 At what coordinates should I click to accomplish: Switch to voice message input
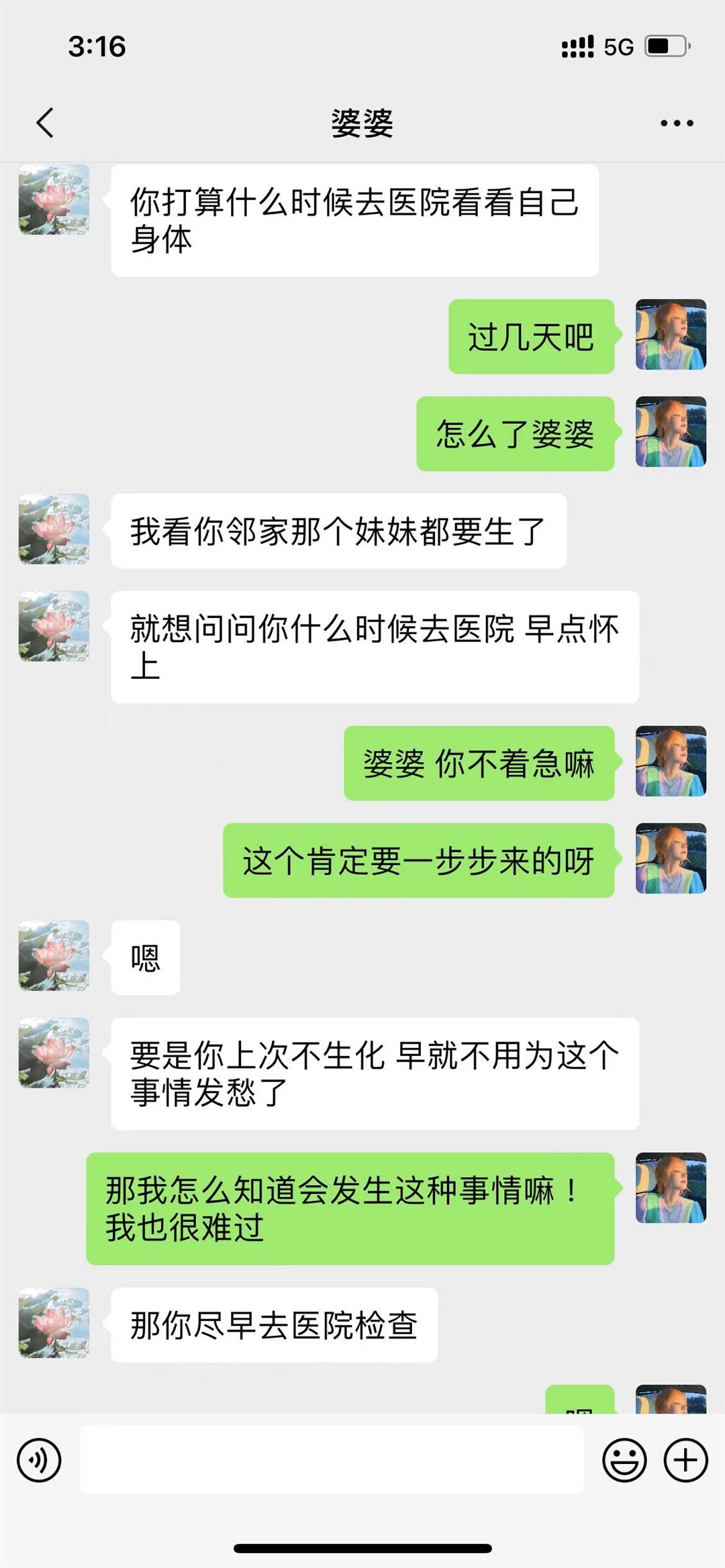tap(39, 1460)
